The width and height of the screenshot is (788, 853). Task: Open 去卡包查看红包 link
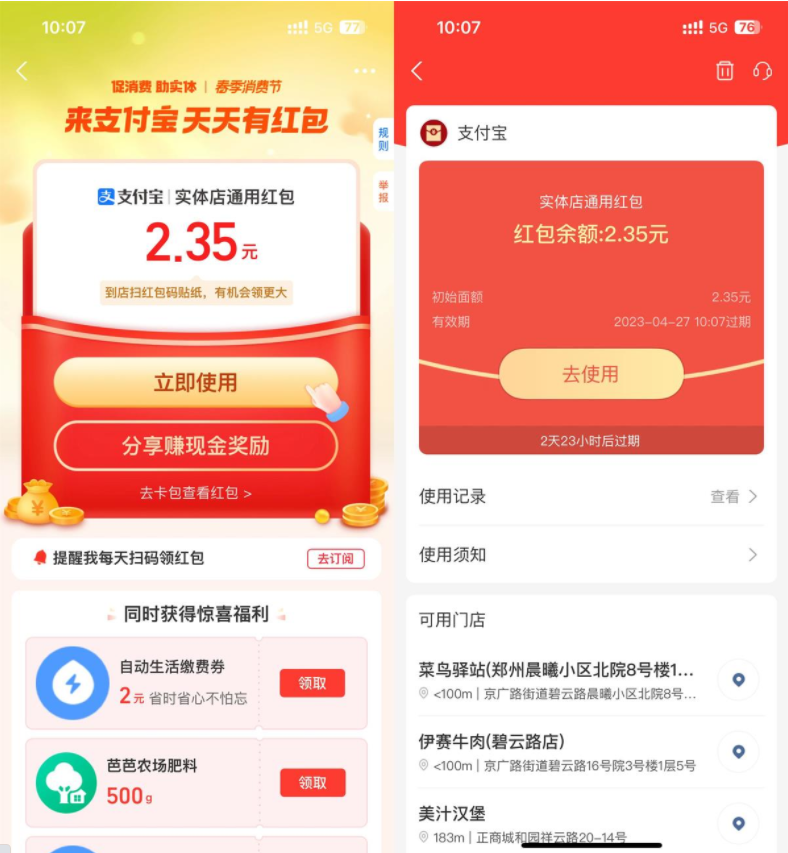196,493
